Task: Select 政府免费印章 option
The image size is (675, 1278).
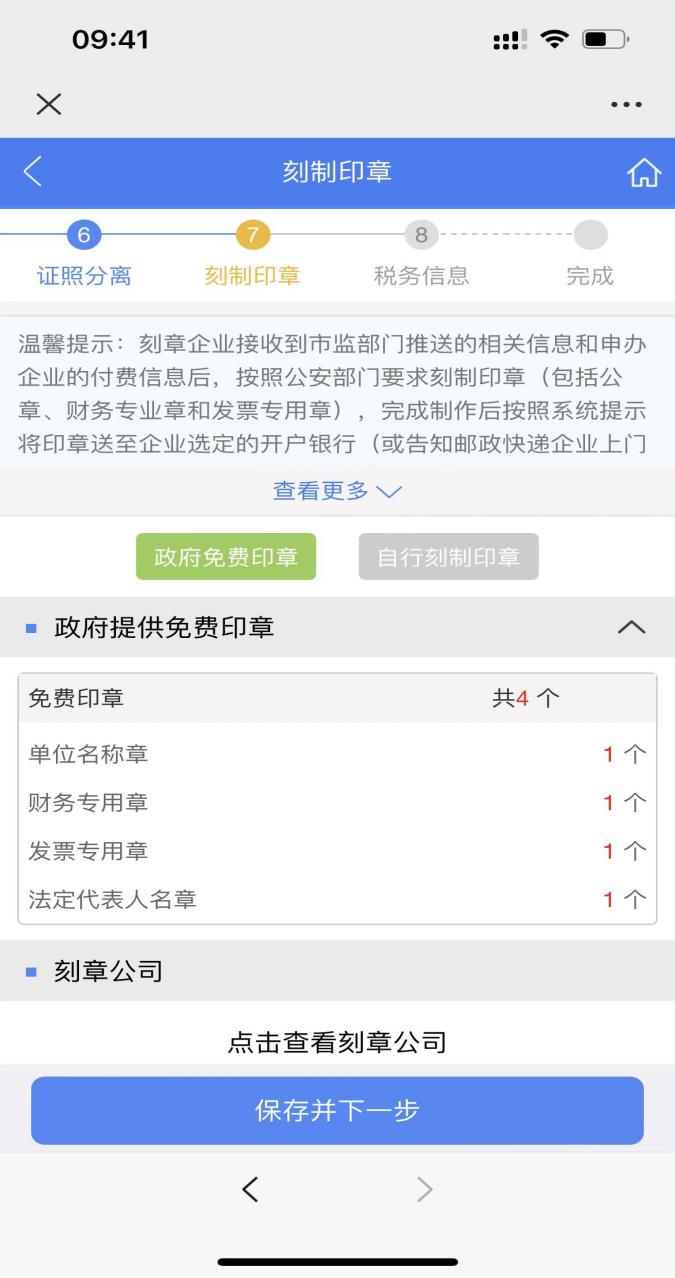Action: point(226,557)
